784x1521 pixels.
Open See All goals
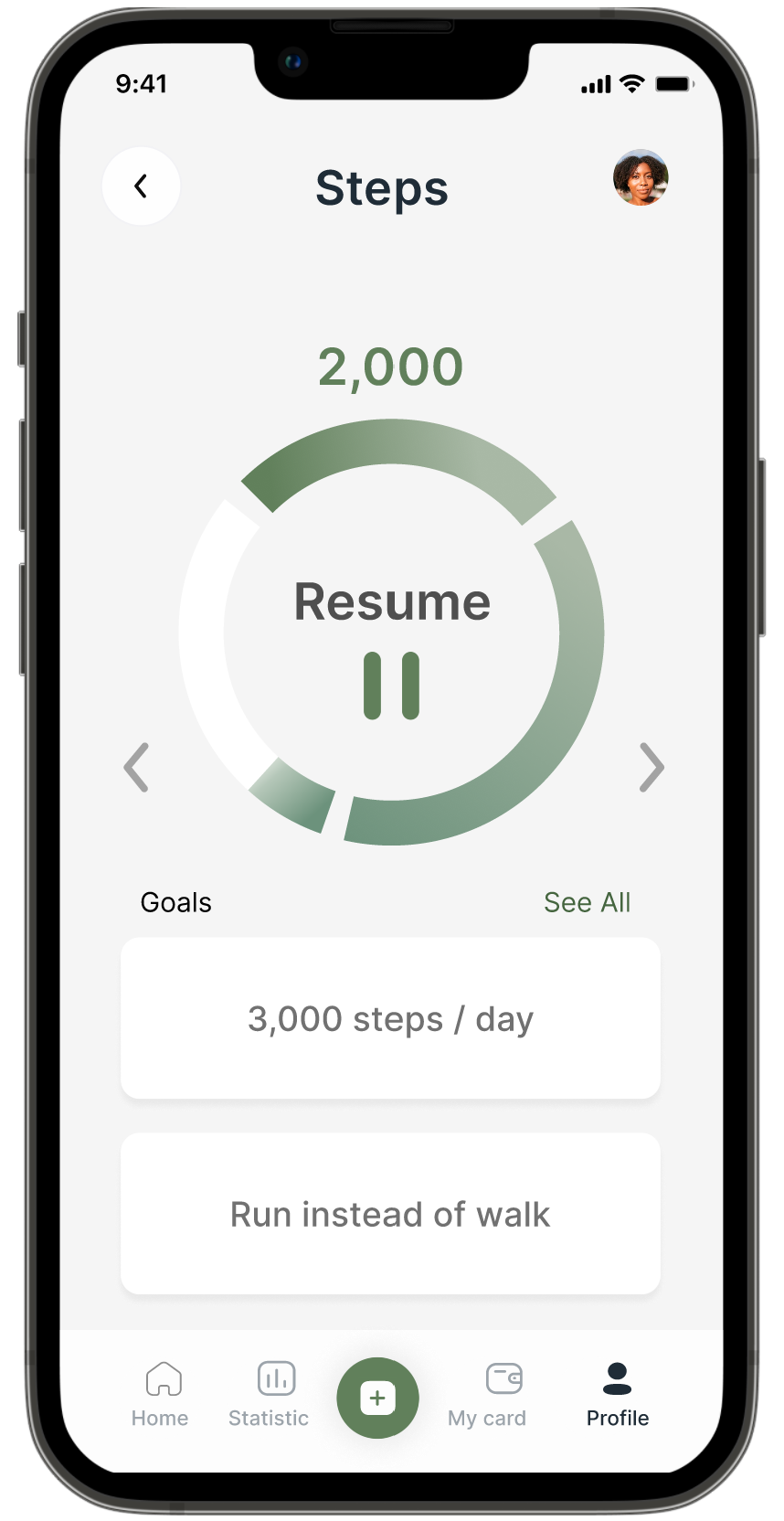click(x=587, y=902)
